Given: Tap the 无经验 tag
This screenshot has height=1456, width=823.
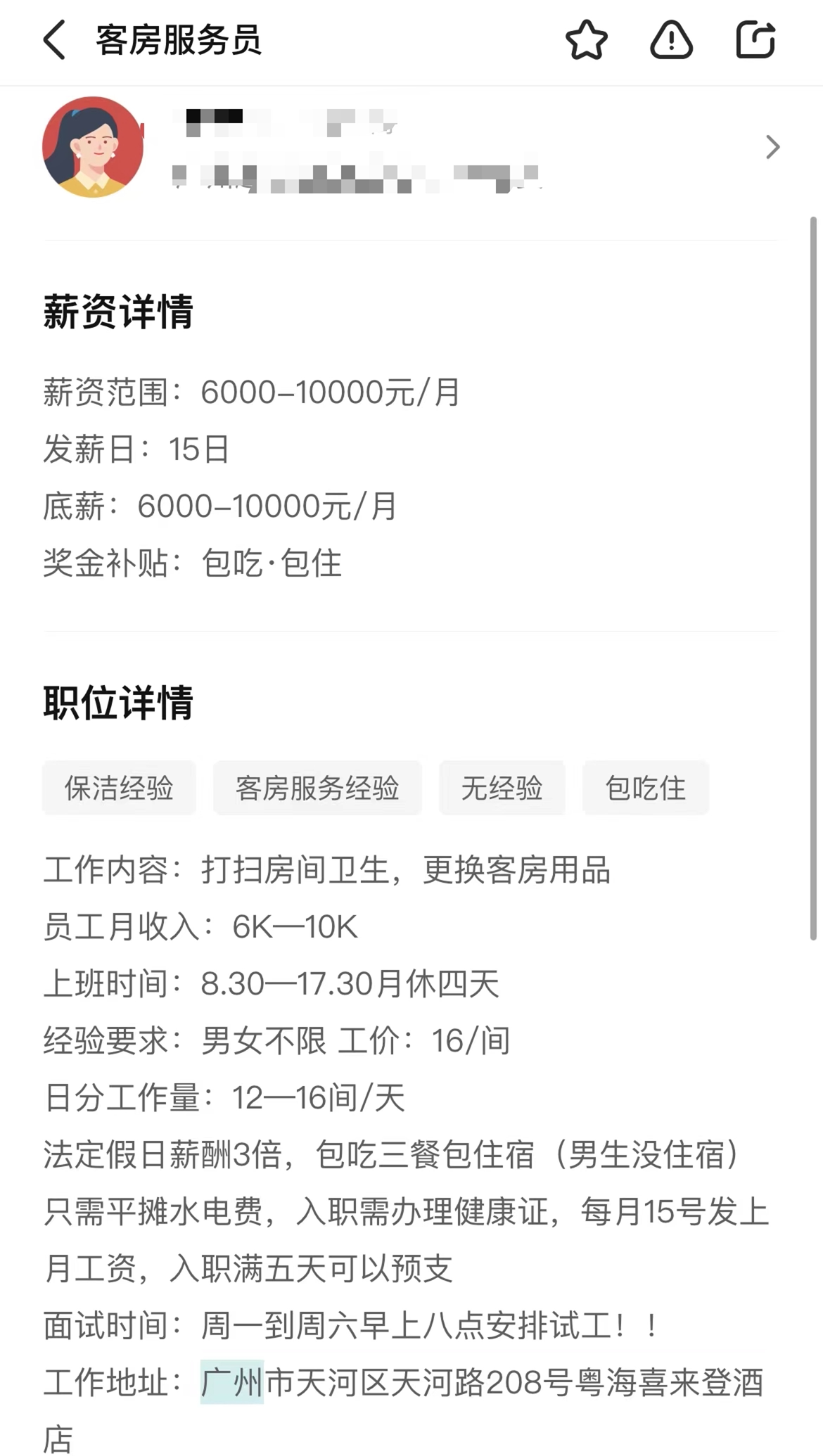Looking at the screenshot, I should click(502, 788).
